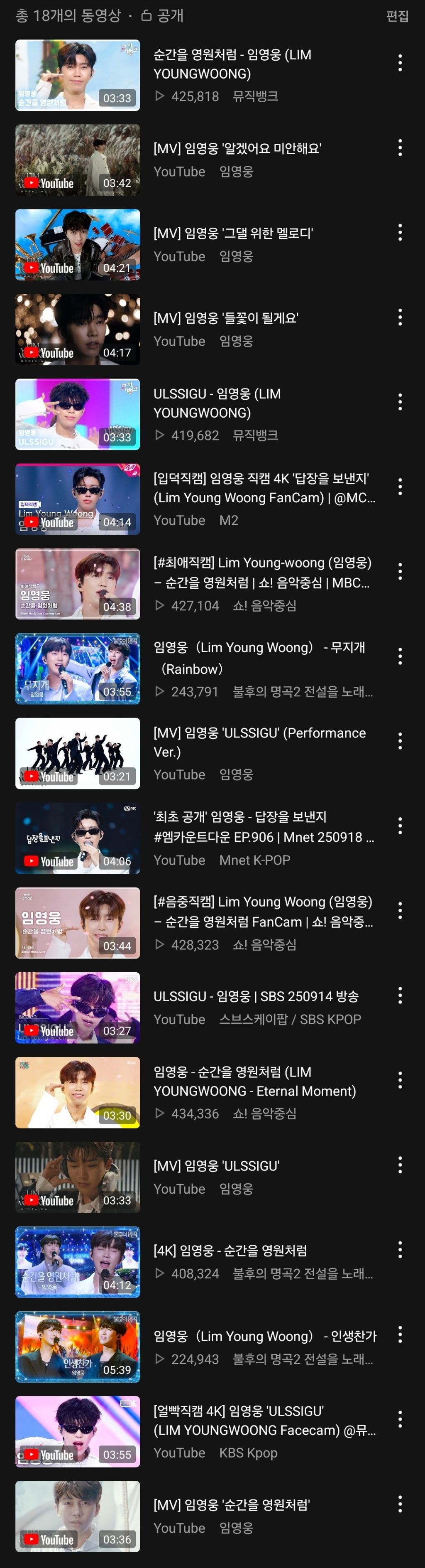Tap the 편집 edit button
The height and width of the screenshot is (1568, 425).
pyautogui.click(x=397, y=16)
